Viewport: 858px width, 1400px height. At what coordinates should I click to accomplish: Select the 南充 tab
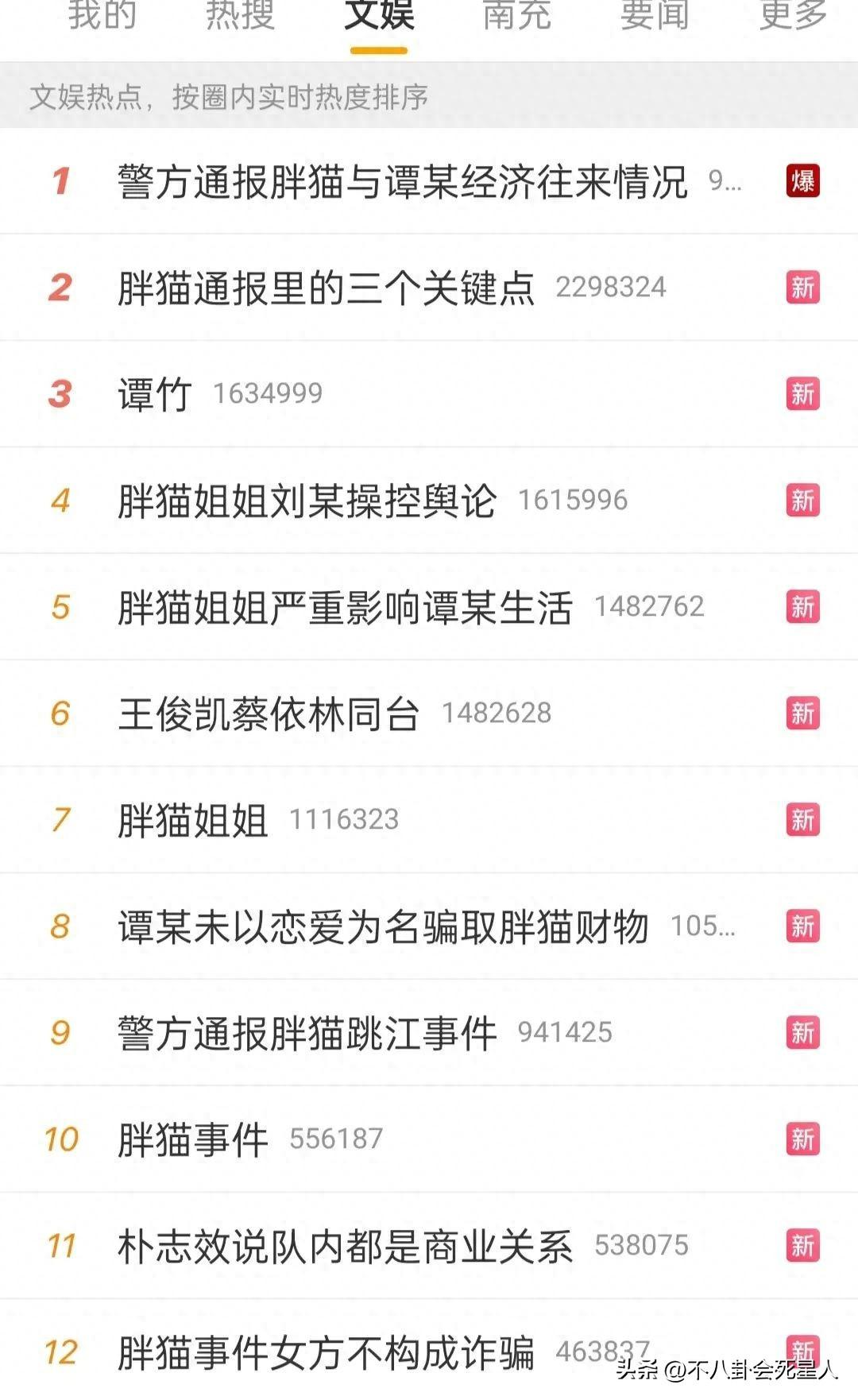click(517, 14)
